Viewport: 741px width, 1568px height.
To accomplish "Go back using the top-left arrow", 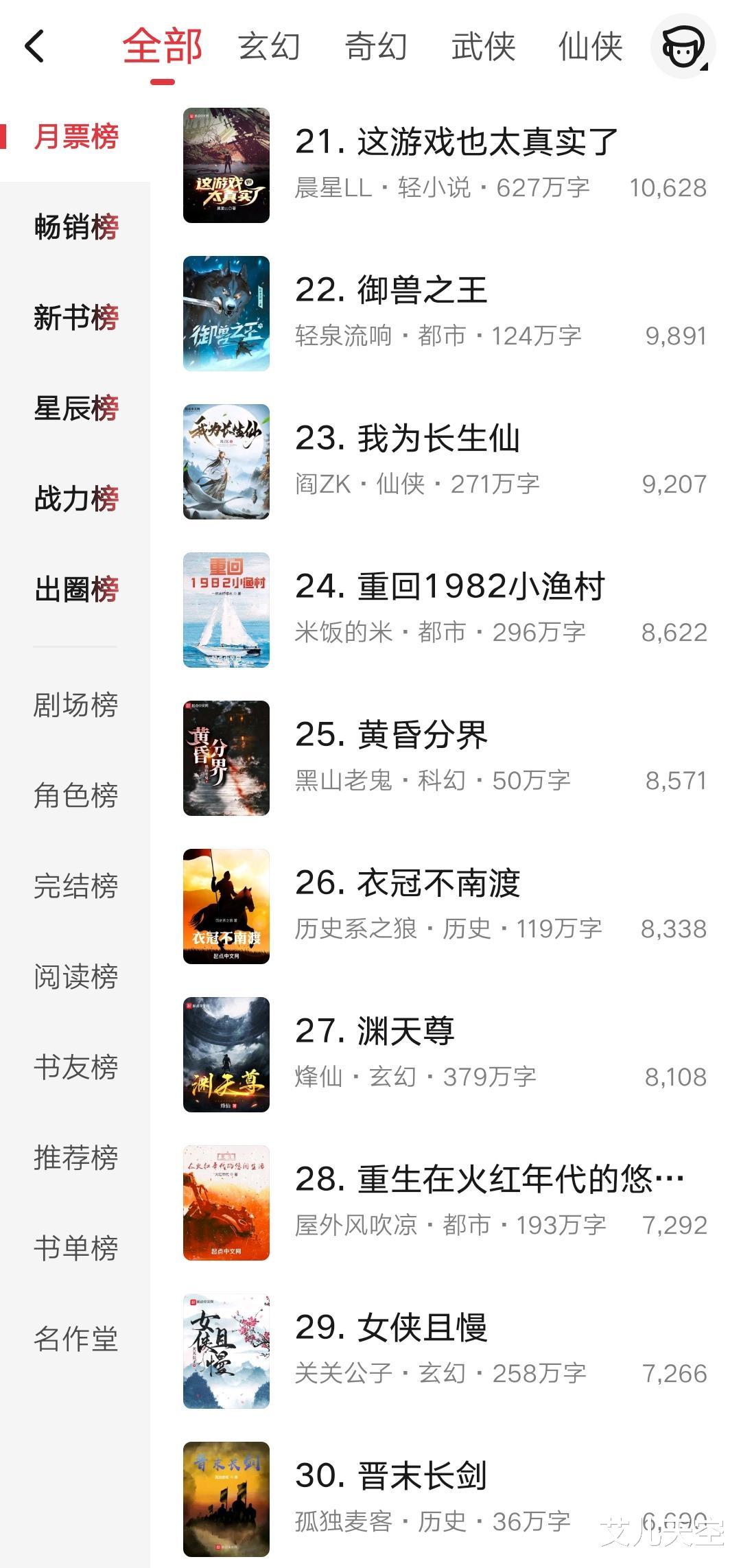I will (34, 47).
